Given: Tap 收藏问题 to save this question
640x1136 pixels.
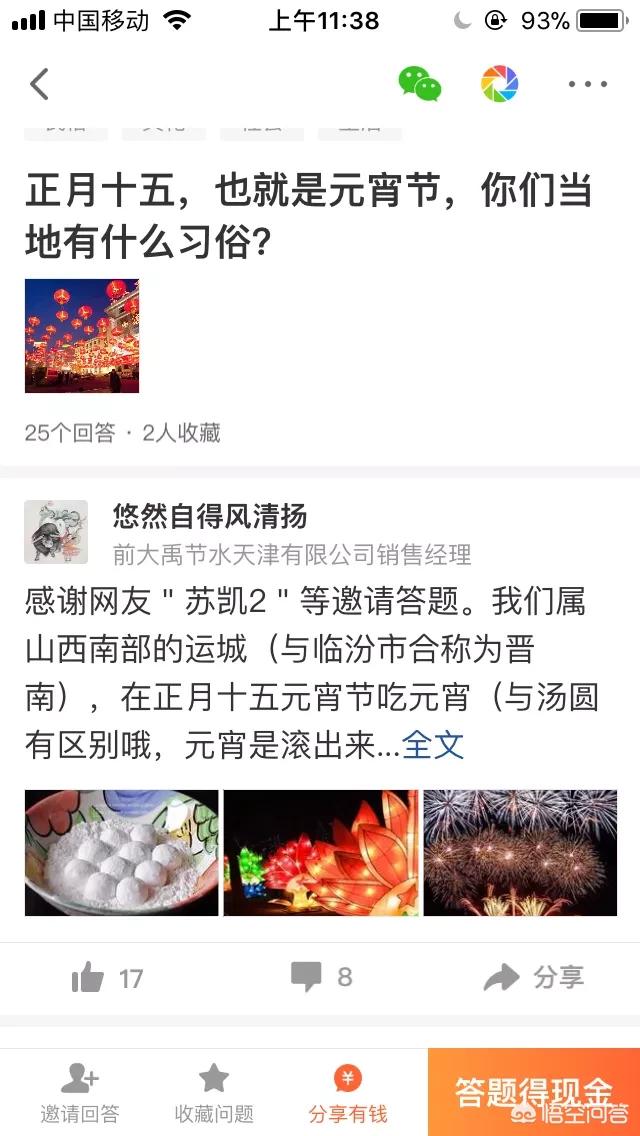Looking at the screenshot, I should pyautogui.click(x=214, y=1092).
